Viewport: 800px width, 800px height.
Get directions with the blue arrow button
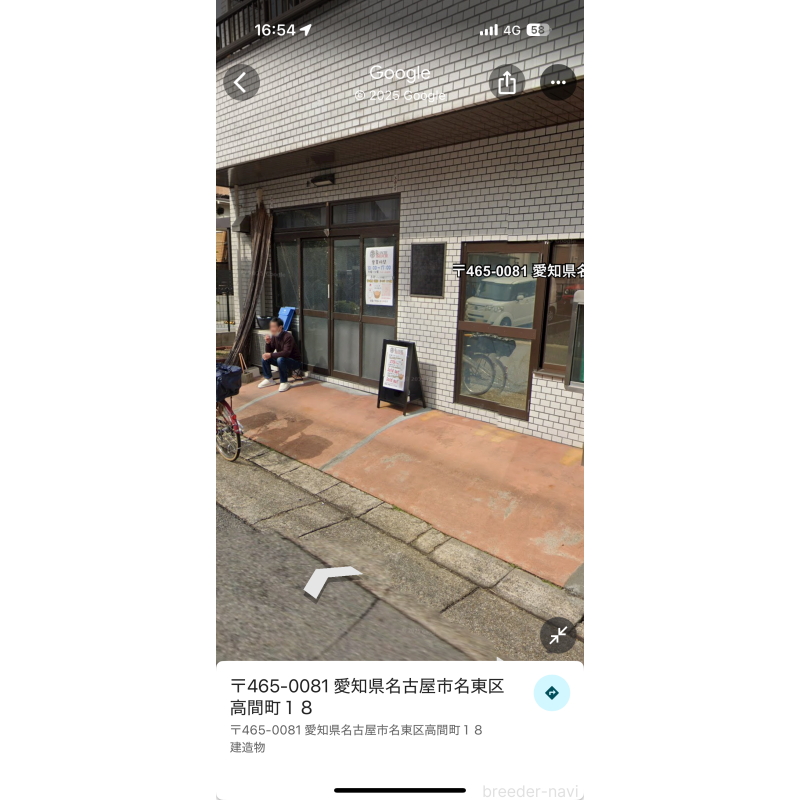click(x=551, y=693)
